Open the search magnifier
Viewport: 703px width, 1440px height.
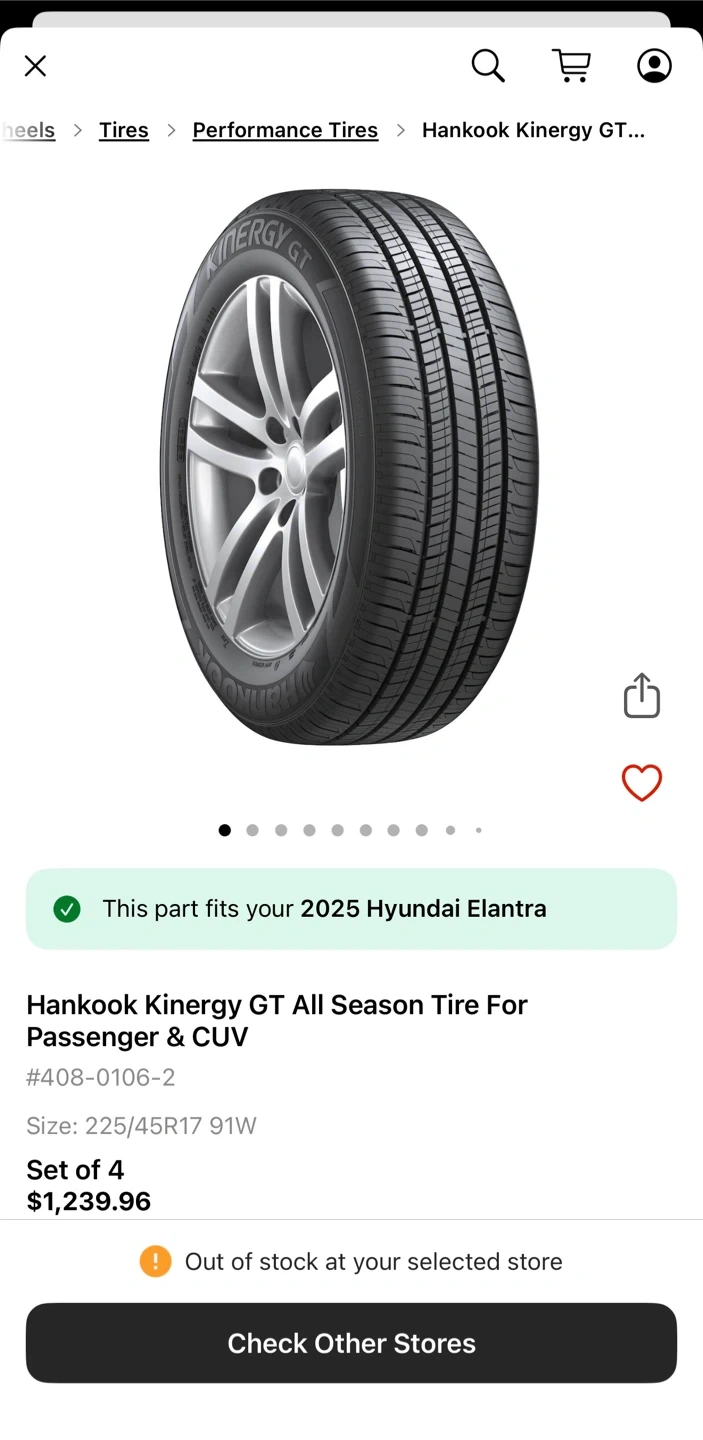(x=488, y=66)
